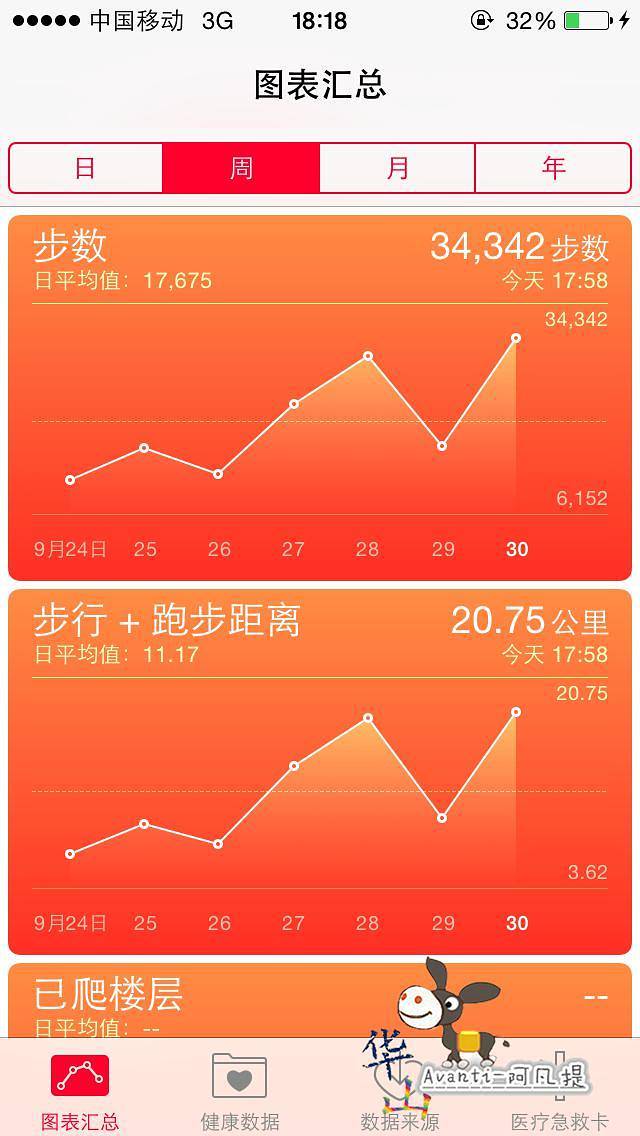
Task: Go to the 图表汇总 dashboard tab
Action: [x=80, y=1090]
